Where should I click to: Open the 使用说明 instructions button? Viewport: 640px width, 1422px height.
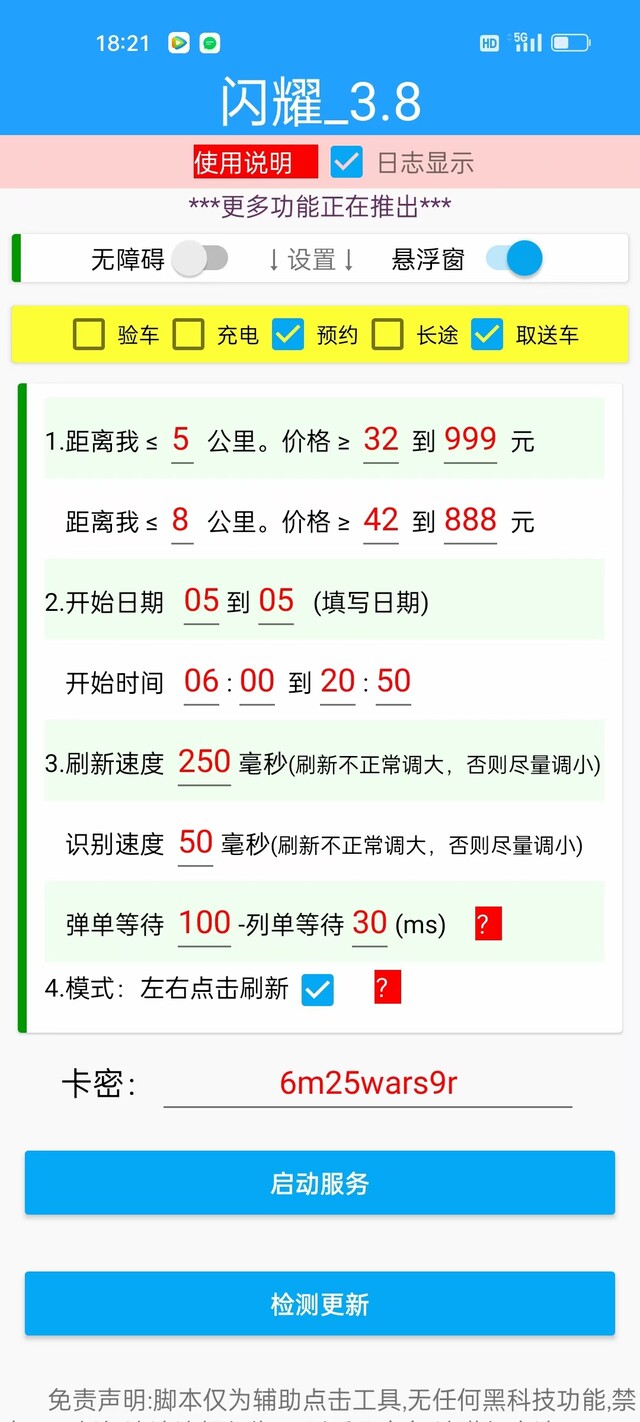[256, 162]
